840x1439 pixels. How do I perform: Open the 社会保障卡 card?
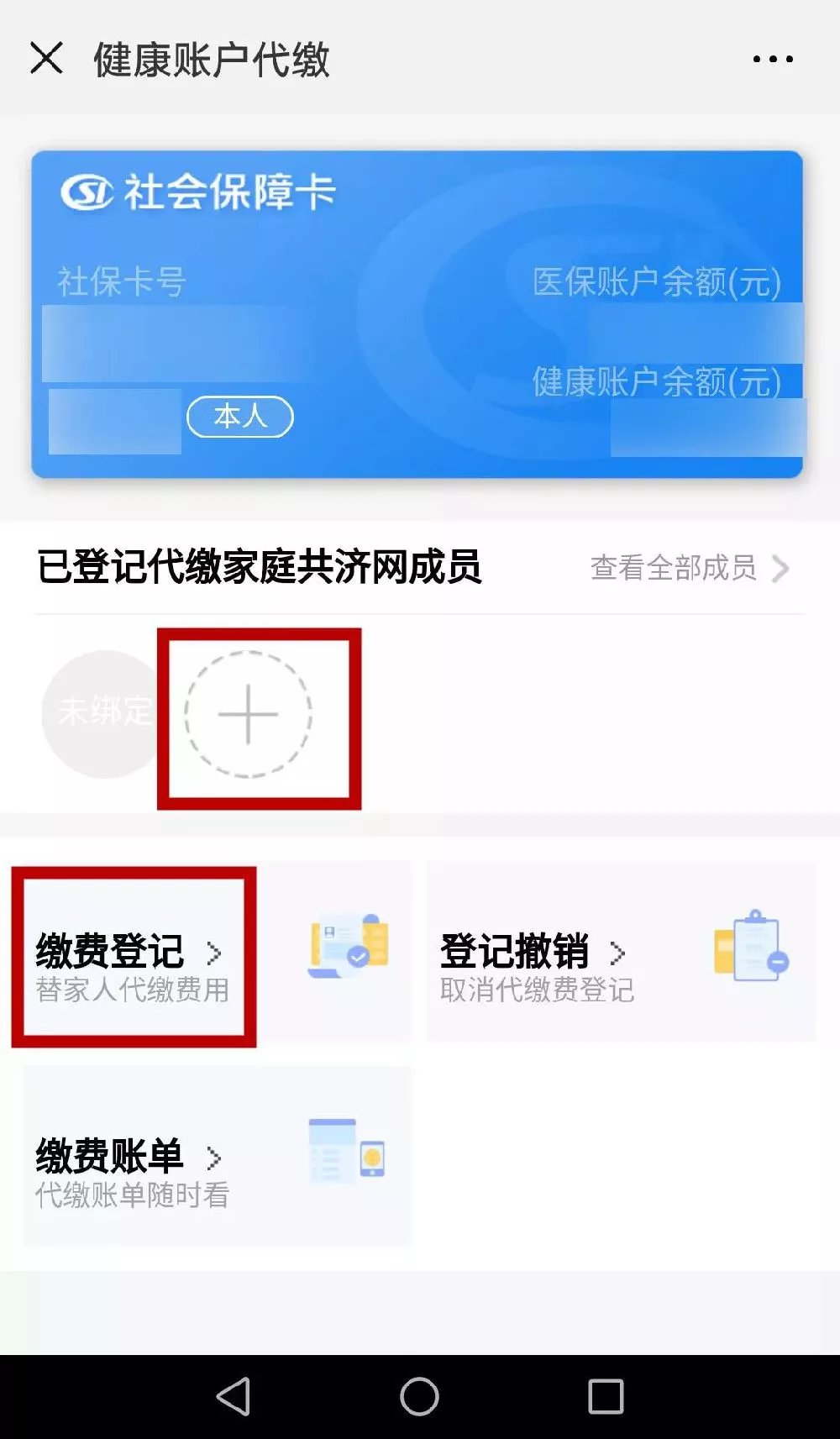[x=417, y=314]
